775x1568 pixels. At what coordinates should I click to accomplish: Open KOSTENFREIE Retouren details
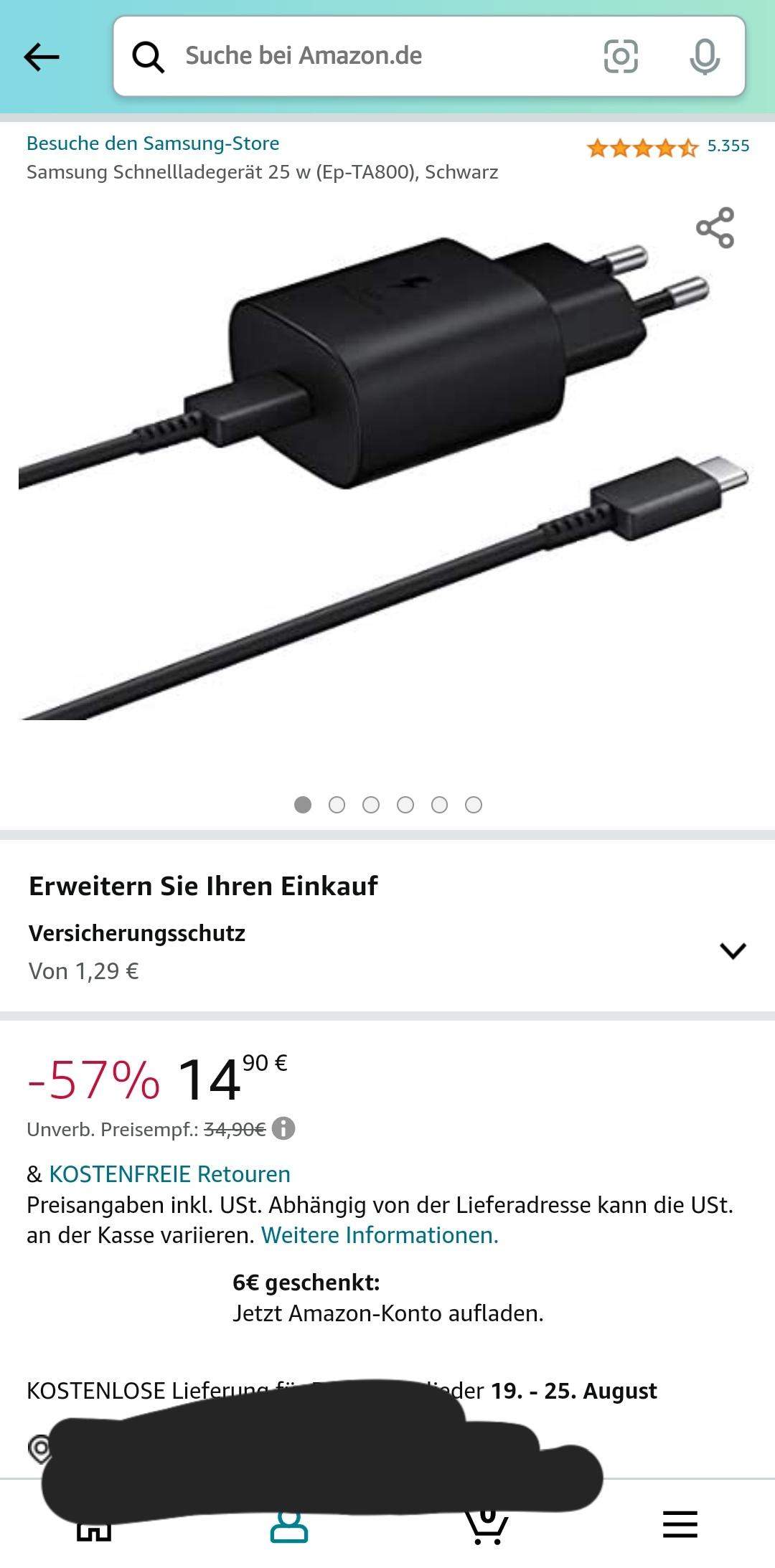169,1173
